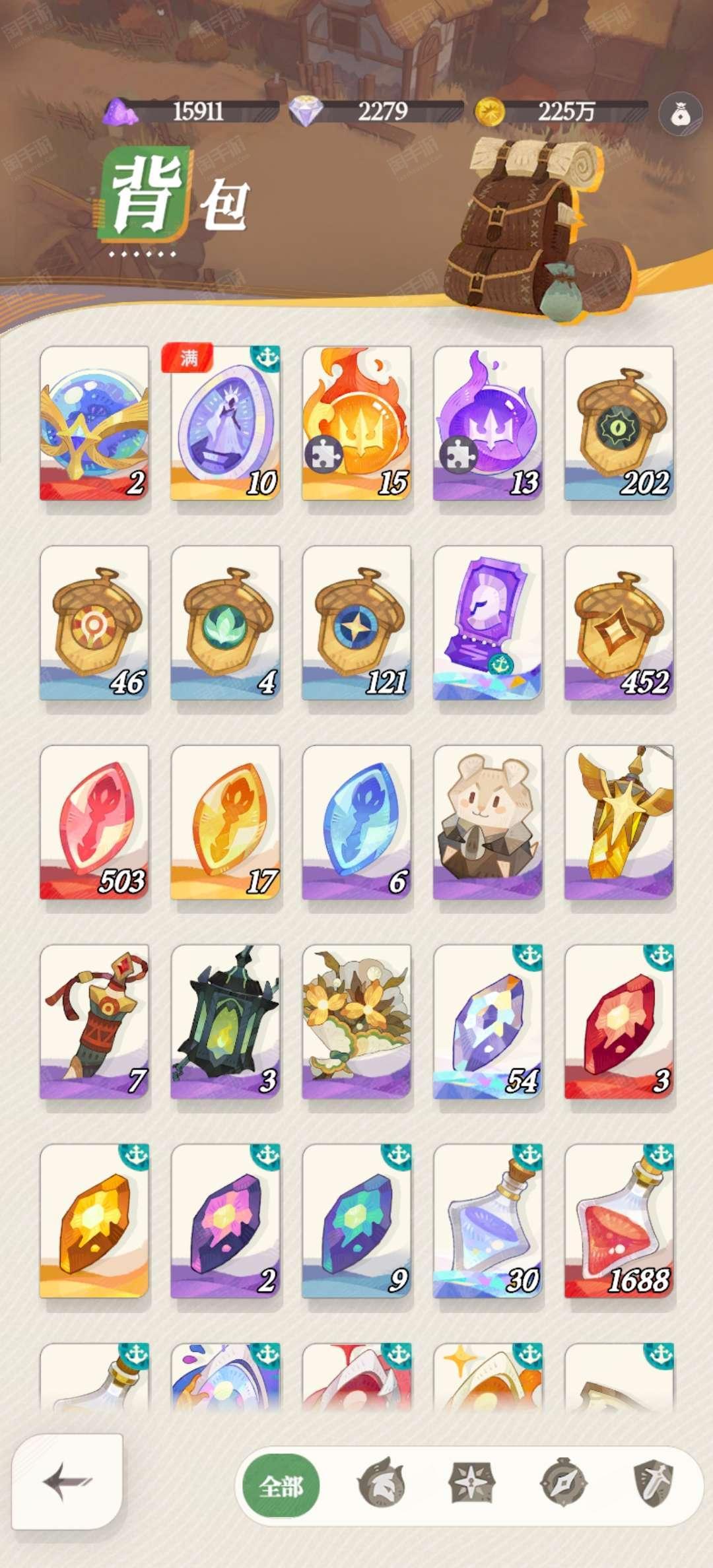This screenshot has height=1568, width=713.
Task: Open the purple queen coin marked 满
Action: pos(226,423)
